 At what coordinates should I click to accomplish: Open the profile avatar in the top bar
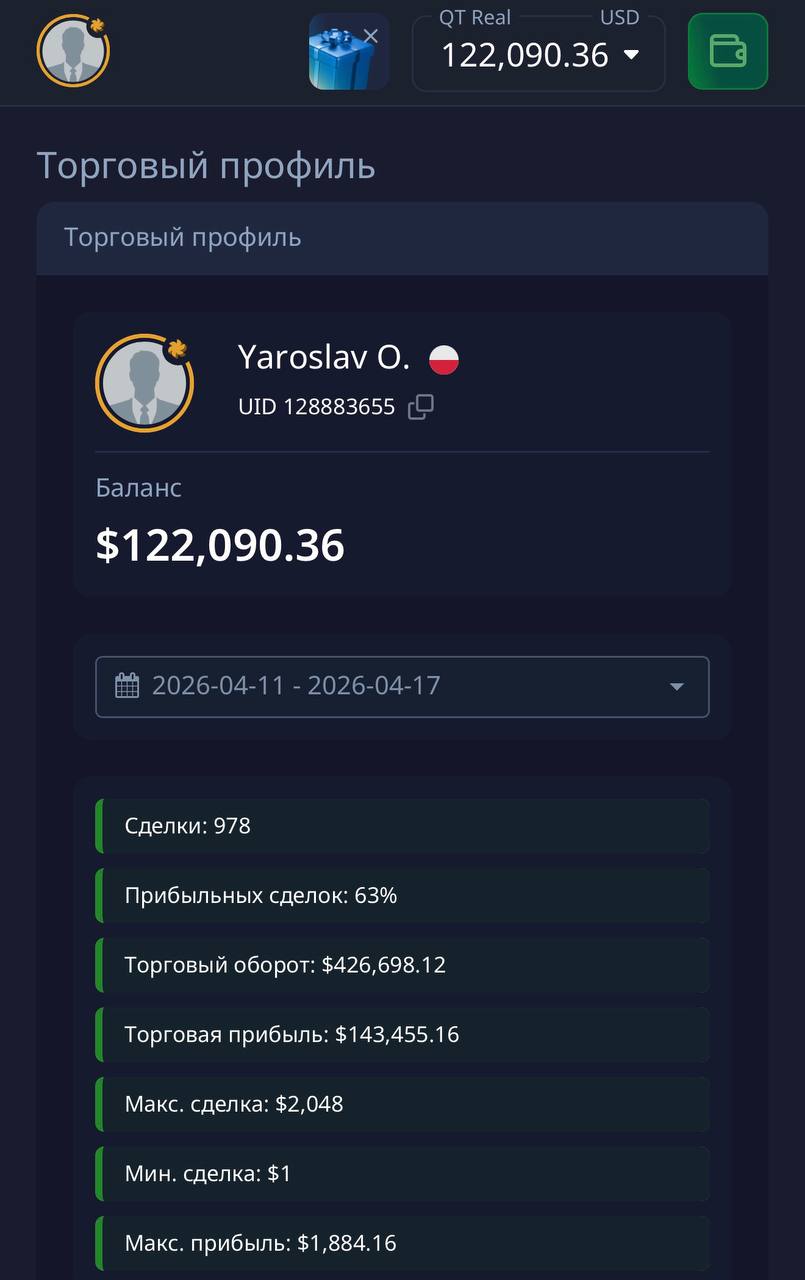72,51
